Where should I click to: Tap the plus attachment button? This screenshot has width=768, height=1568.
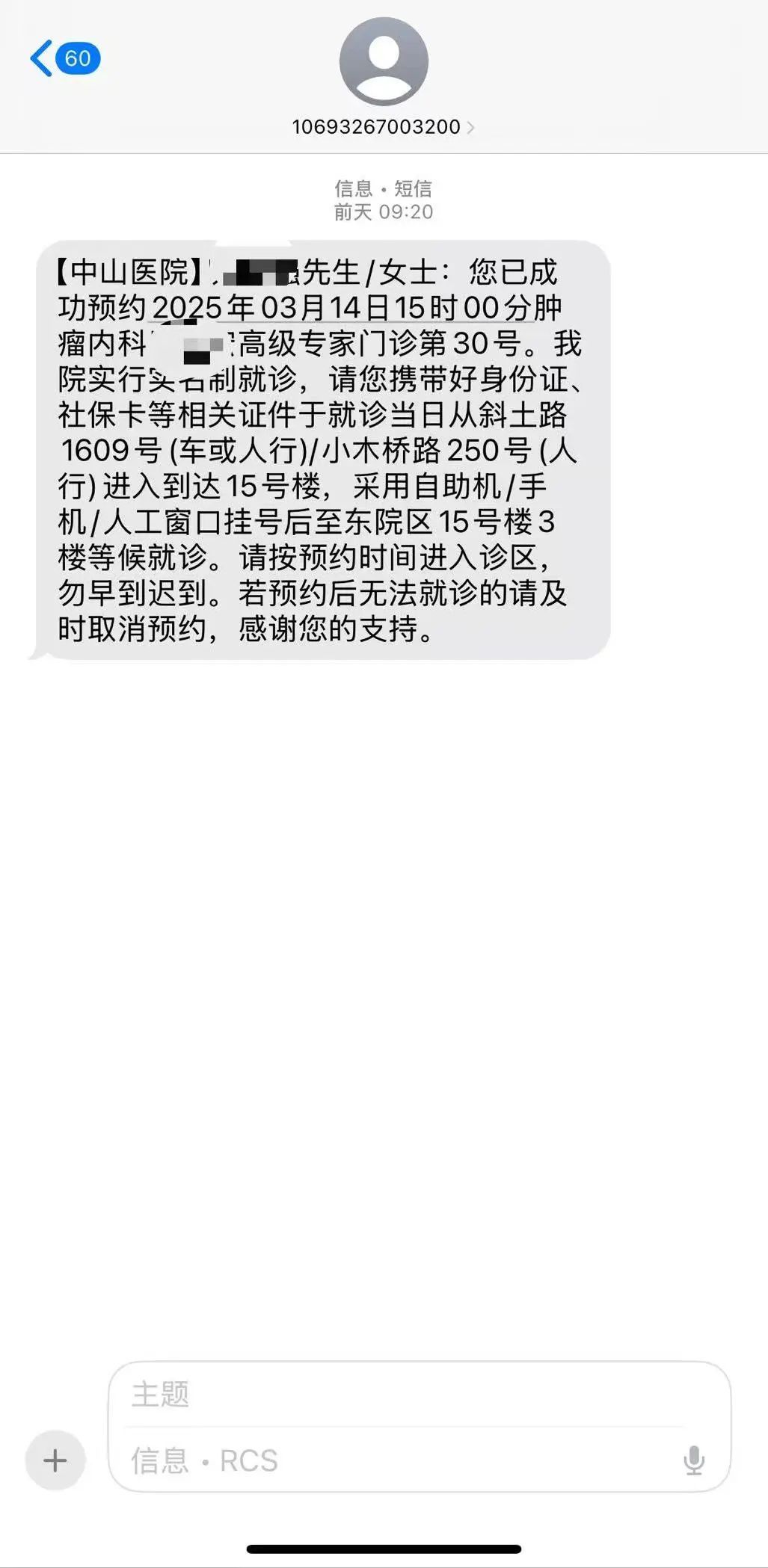click(x=55, y=1460)
